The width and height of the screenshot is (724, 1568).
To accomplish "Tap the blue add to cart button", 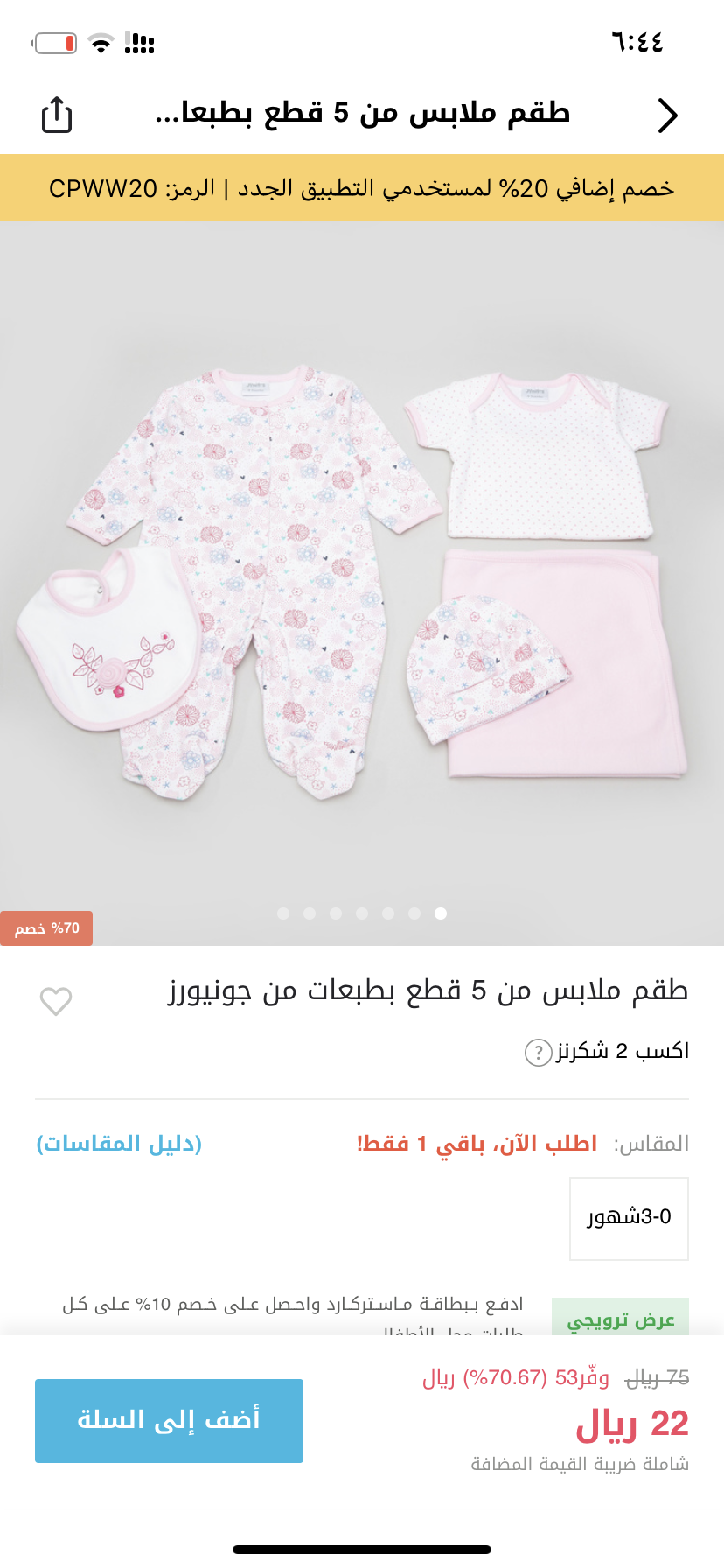I will click(x=169, y=1420).
